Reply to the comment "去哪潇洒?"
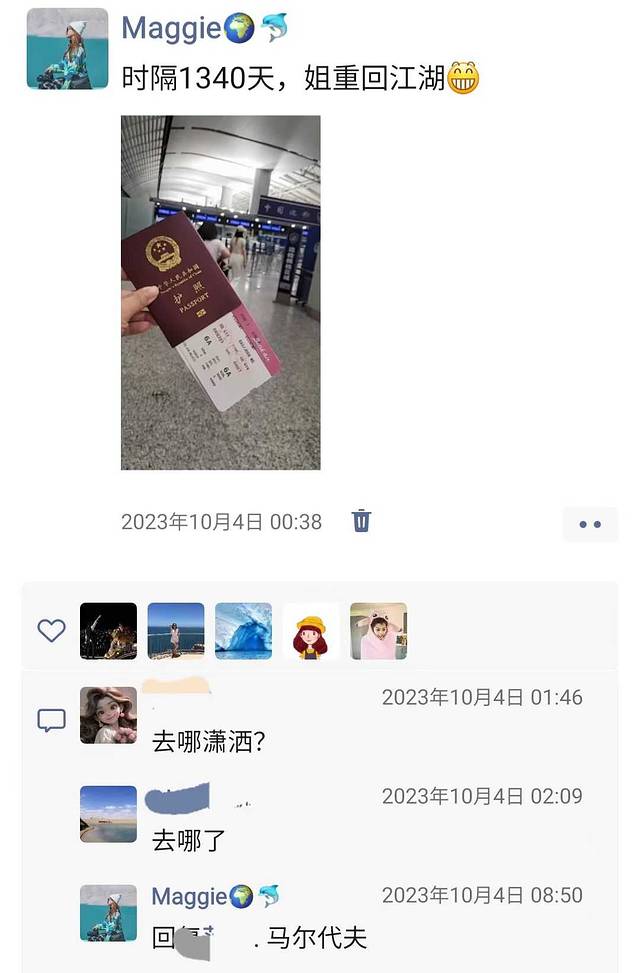 coord(208,742)
